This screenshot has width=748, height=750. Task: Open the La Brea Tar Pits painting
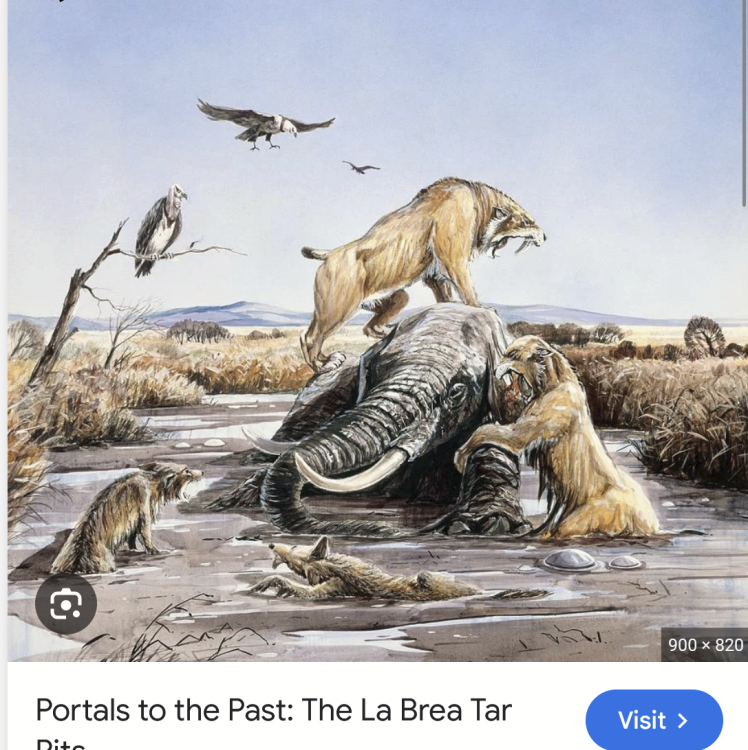[378, 330]
